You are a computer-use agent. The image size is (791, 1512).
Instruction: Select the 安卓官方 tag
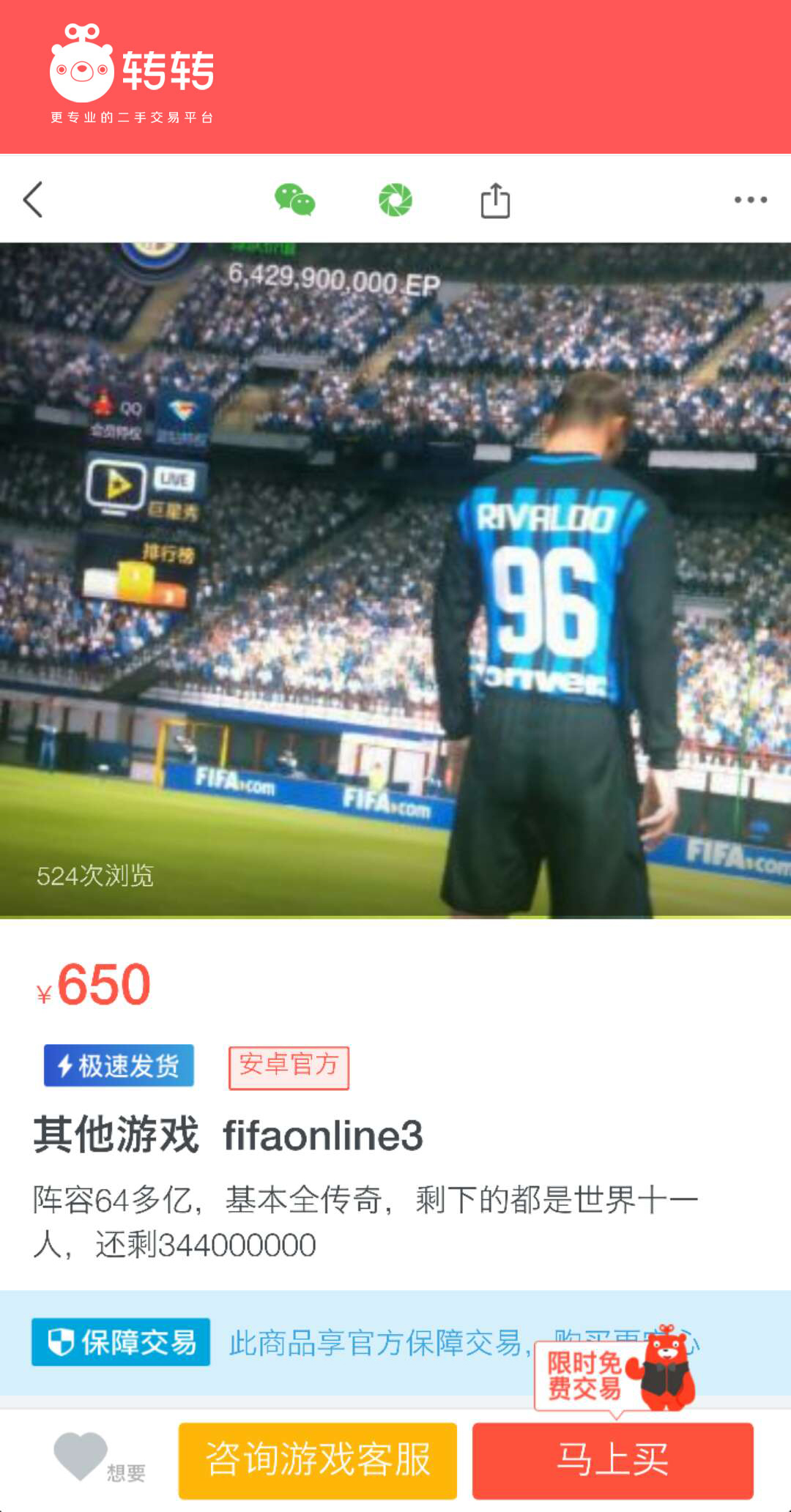click(289, 1067)
